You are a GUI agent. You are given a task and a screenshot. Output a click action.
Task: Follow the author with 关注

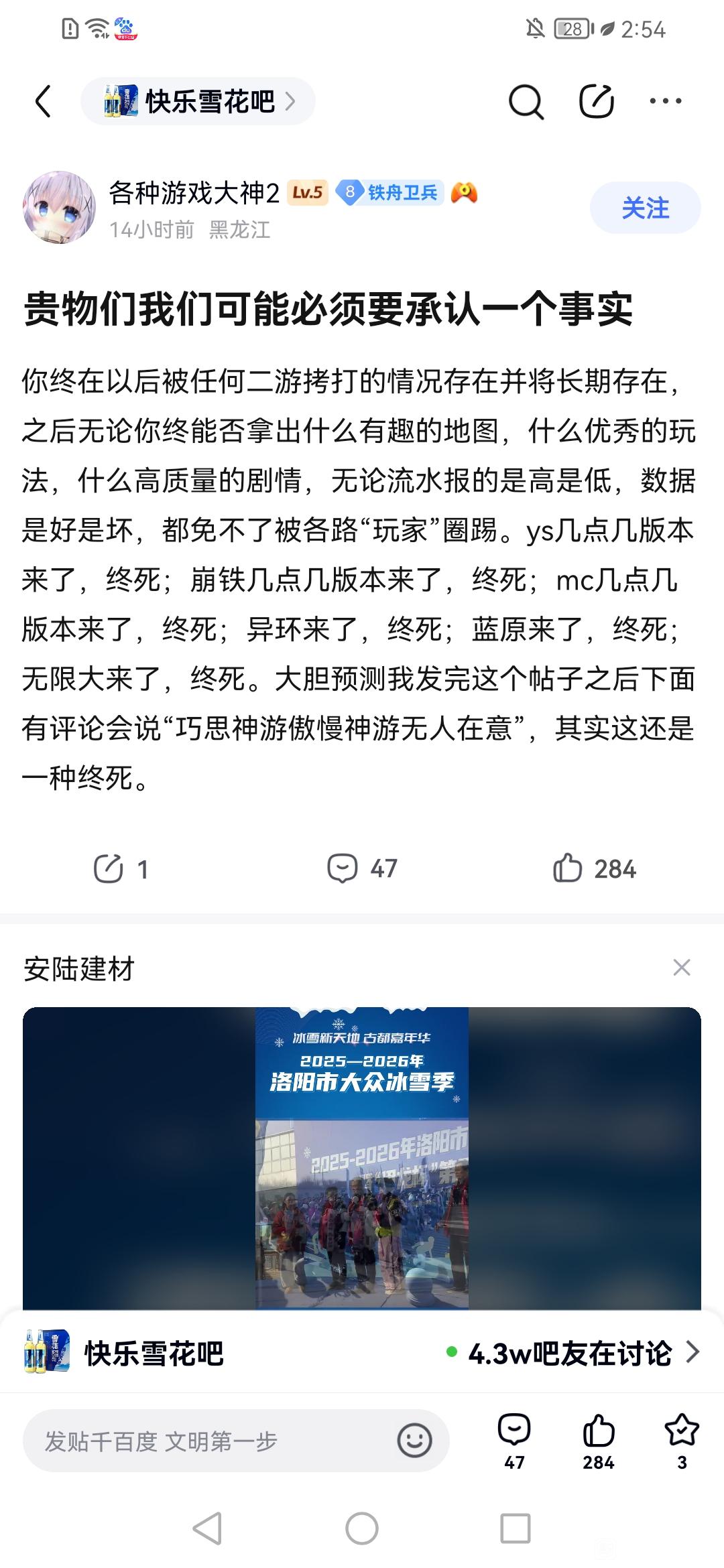coord(645,208)
